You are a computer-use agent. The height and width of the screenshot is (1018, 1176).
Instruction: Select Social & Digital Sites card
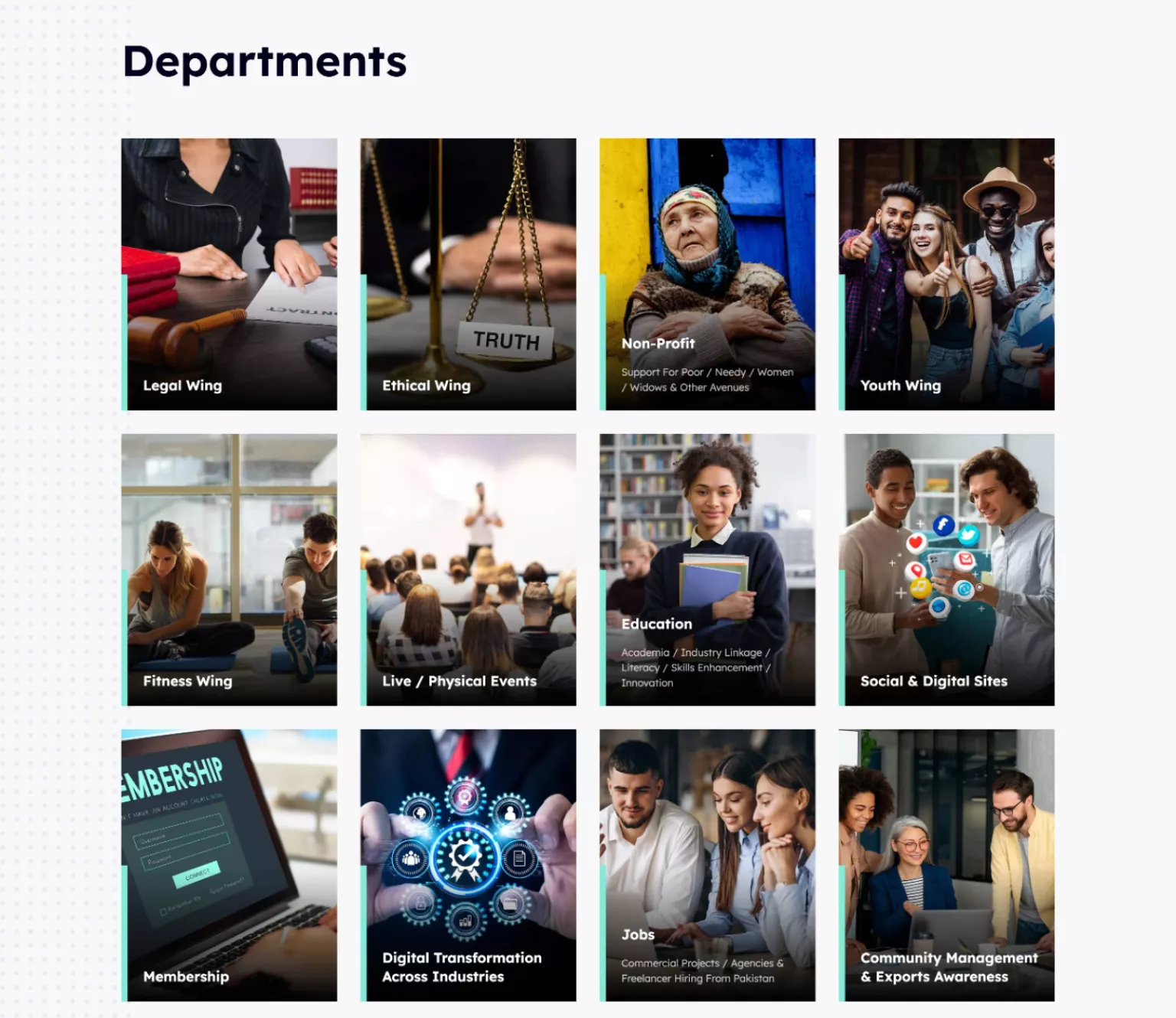(946, 569)
